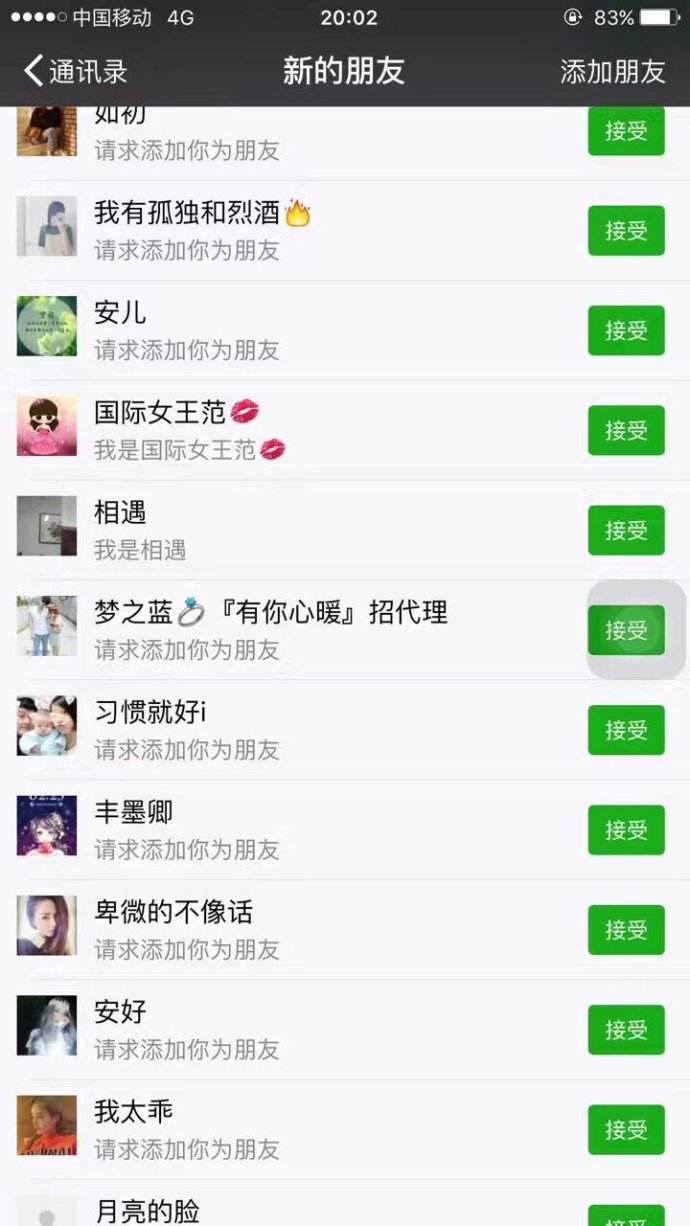Accept friend request from 安儿
This screenshot has height=1226, width=690.
[x=626, y=330]
